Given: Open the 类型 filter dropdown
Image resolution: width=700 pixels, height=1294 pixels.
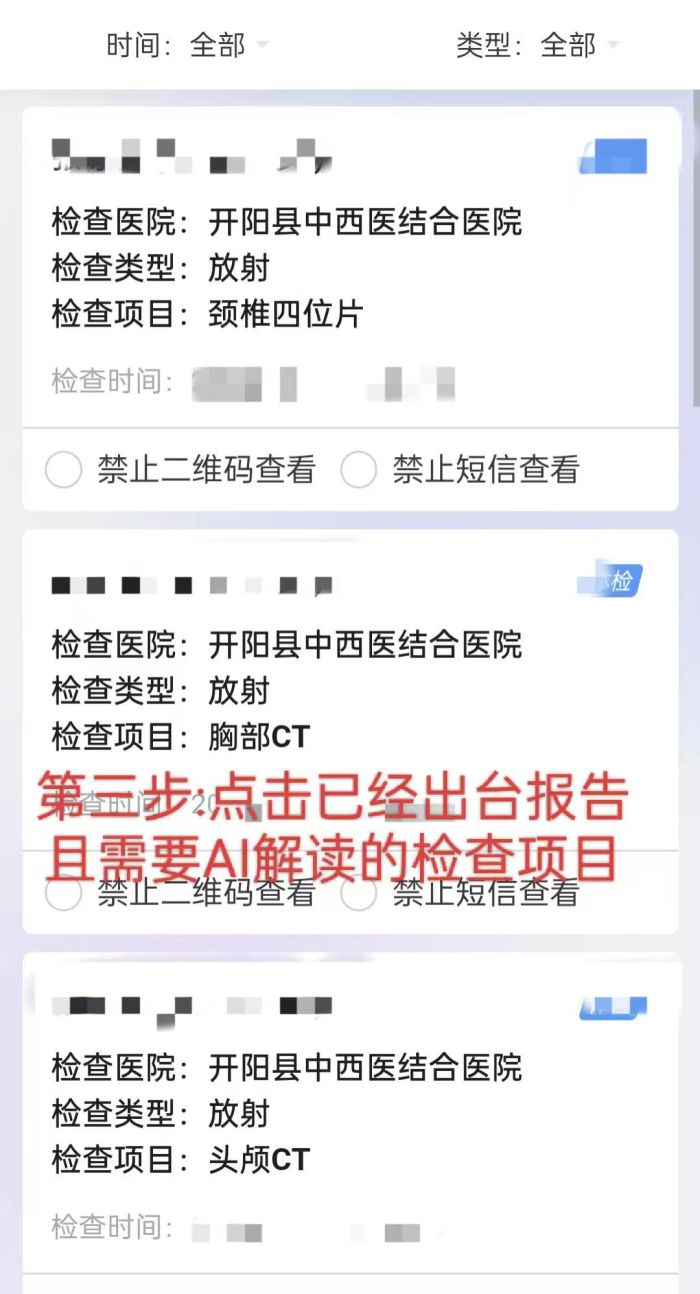Looking at the screenshot, I should [x=537, y=45].
